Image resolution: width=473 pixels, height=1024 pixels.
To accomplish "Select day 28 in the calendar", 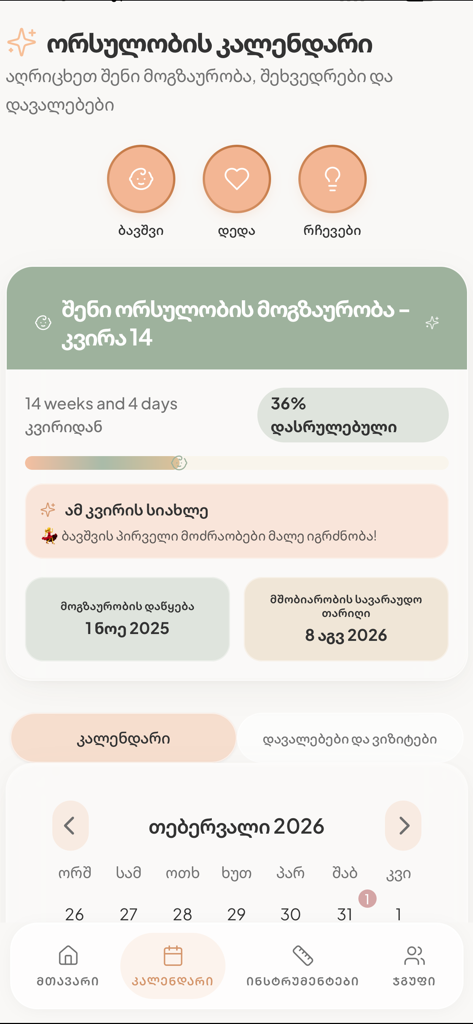I will 182,914.
